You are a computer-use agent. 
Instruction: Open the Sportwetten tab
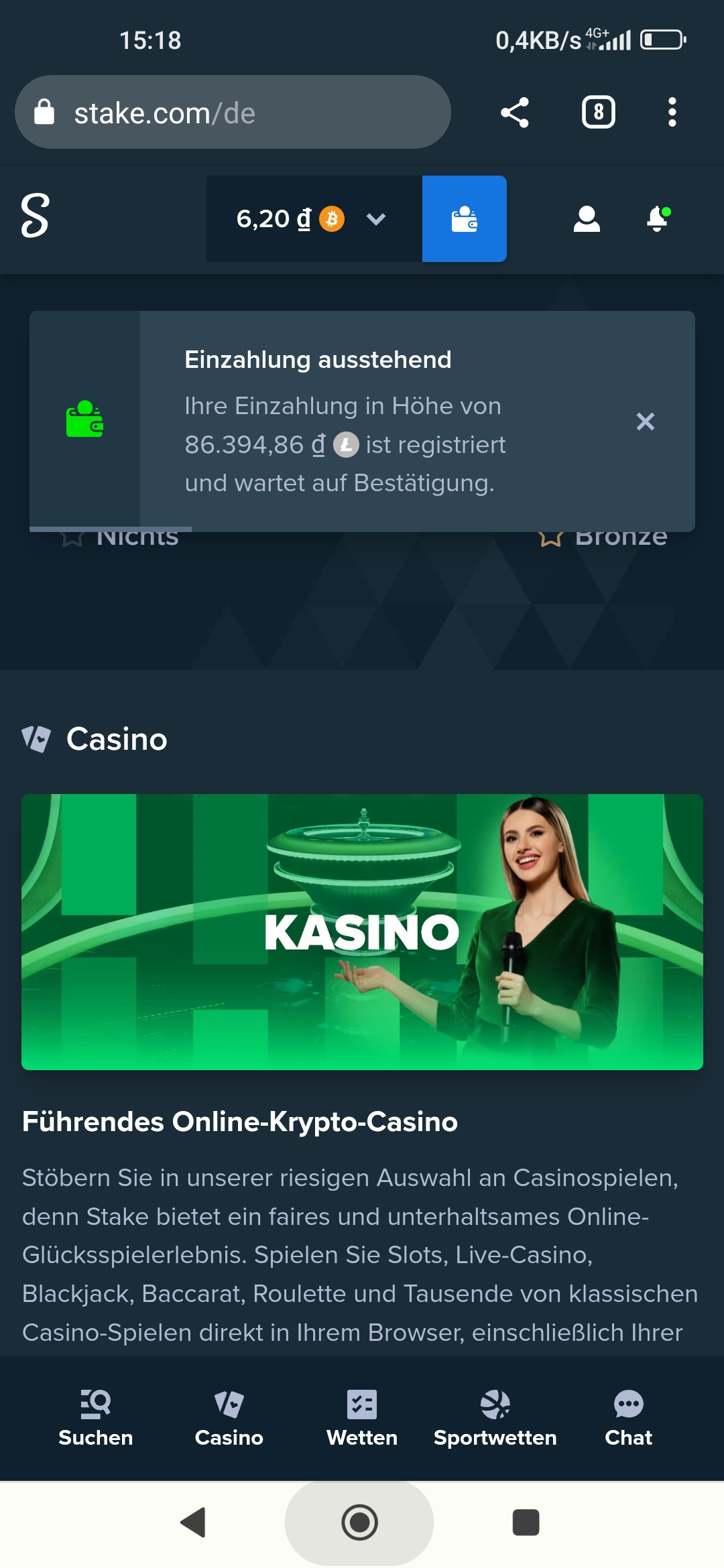pos(495,1418)
